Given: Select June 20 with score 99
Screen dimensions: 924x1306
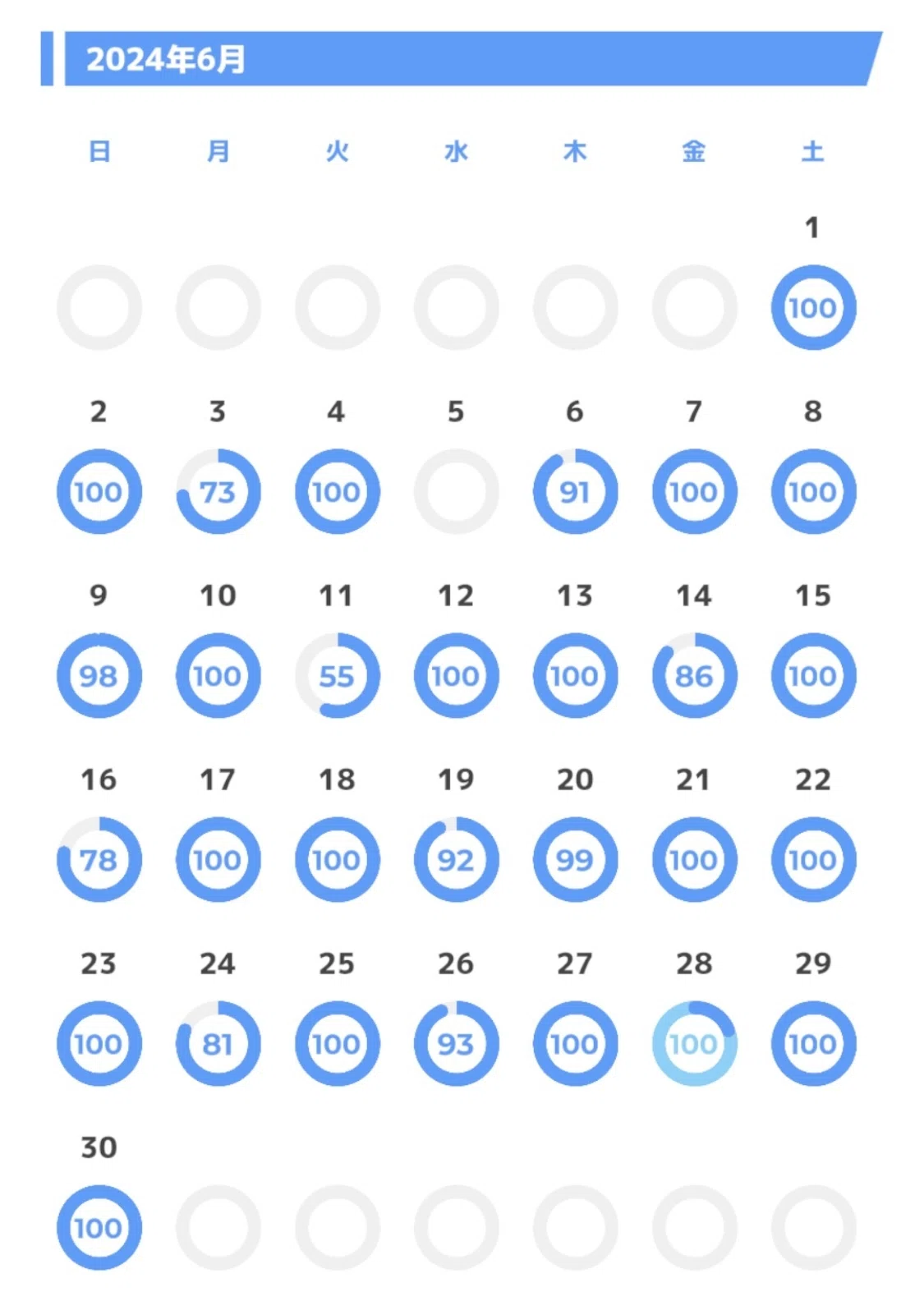Looking at the screenshot, I should [575, 859].
